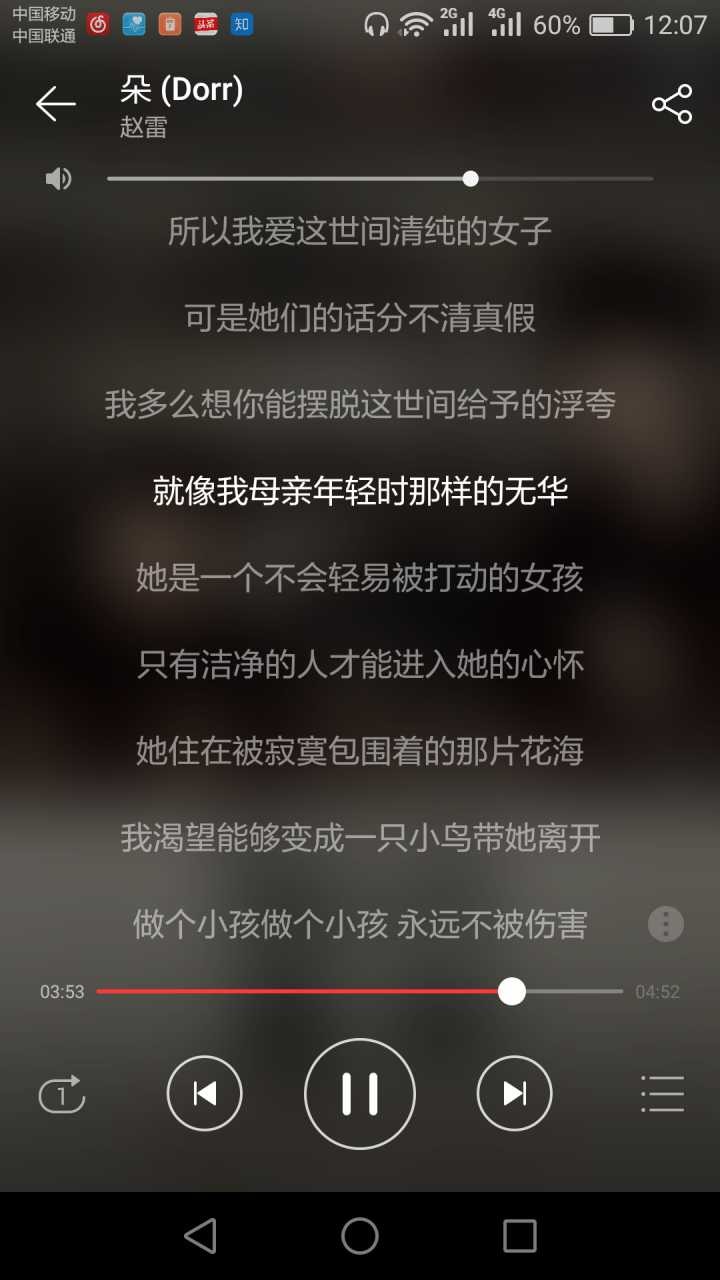Tap the highlighted lyric 就像我母亲年轻时那样的无华
The image size is (720, 1280).
click(x=359, y=491)
